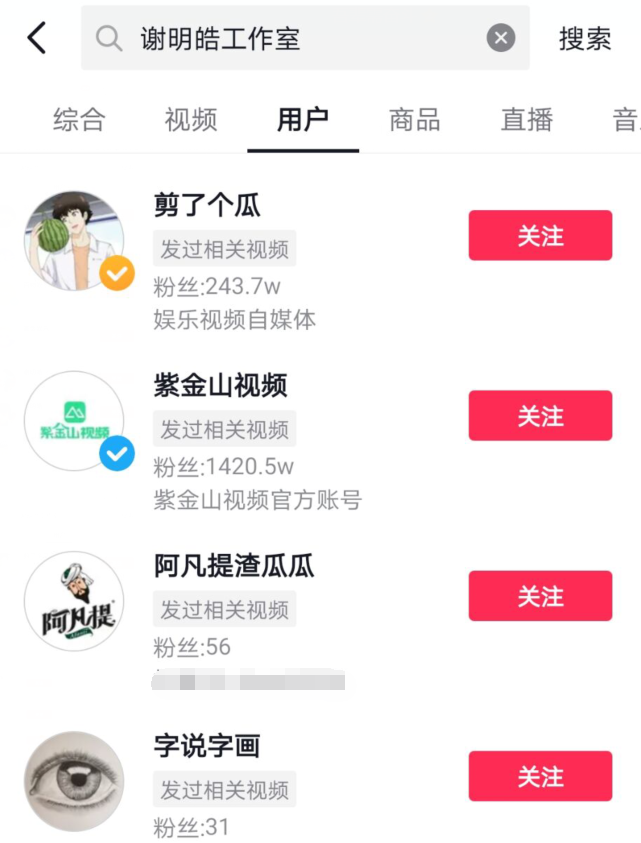
Task: Switch to the 综合 tab
Action: pyautogui.click(x=79, y=121)
